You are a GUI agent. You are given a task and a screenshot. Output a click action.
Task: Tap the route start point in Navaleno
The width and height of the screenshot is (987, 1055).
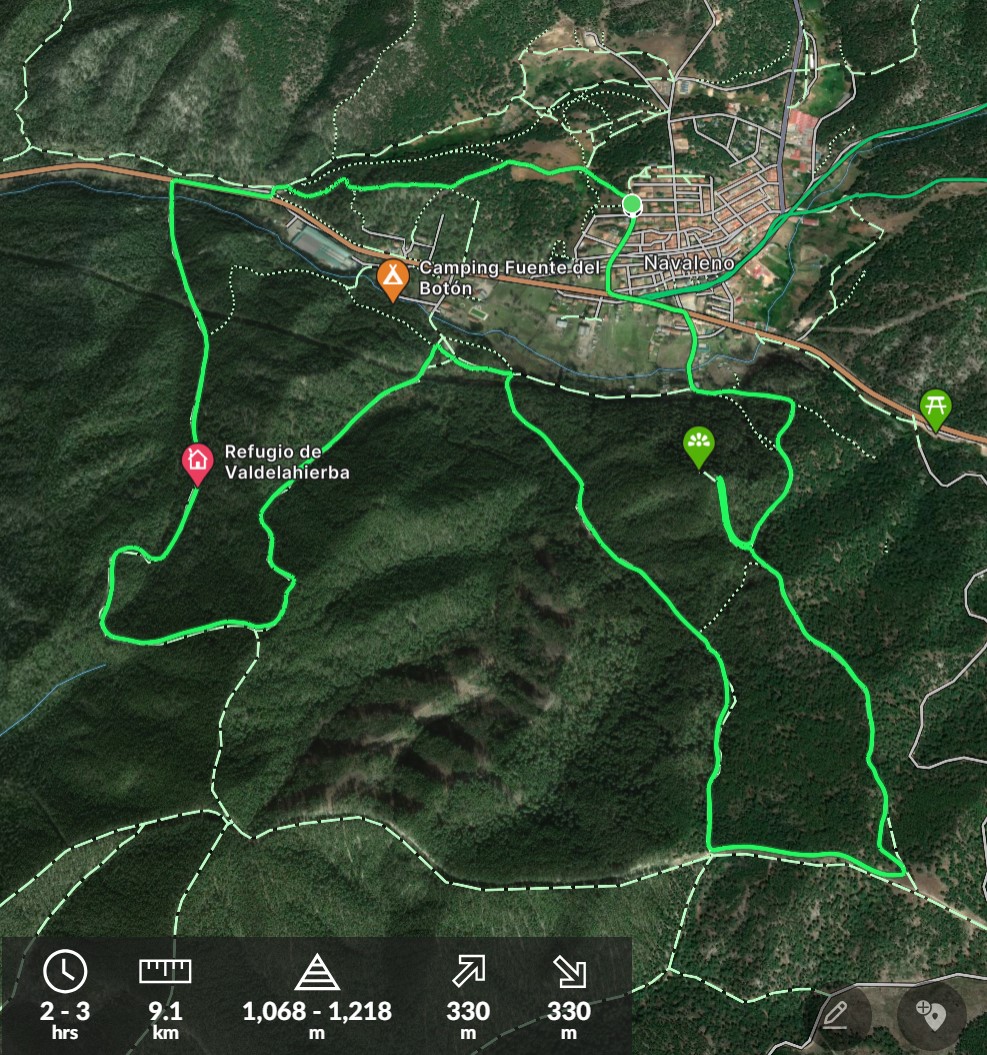[632, 205]
